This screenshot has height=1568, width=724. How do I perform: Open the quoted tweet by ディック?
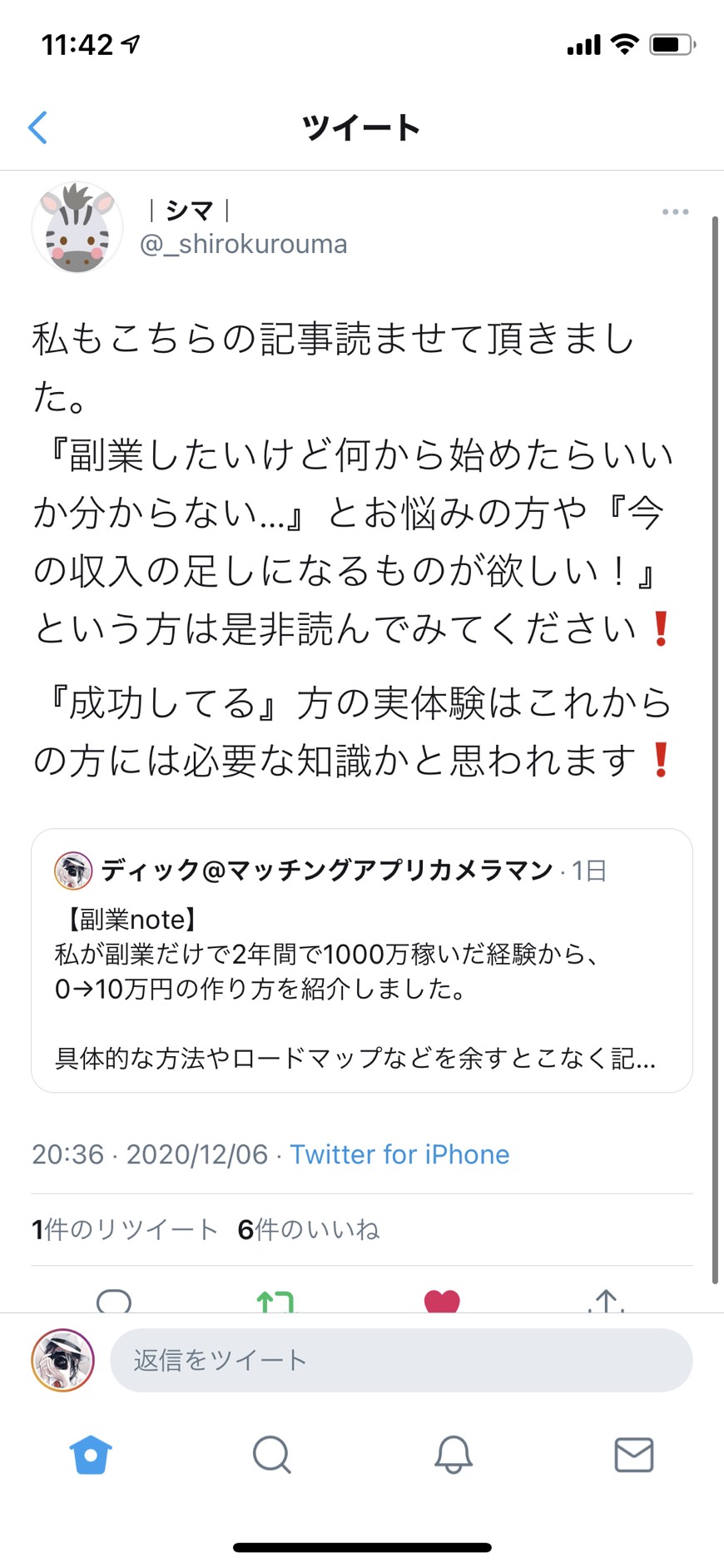362,960
